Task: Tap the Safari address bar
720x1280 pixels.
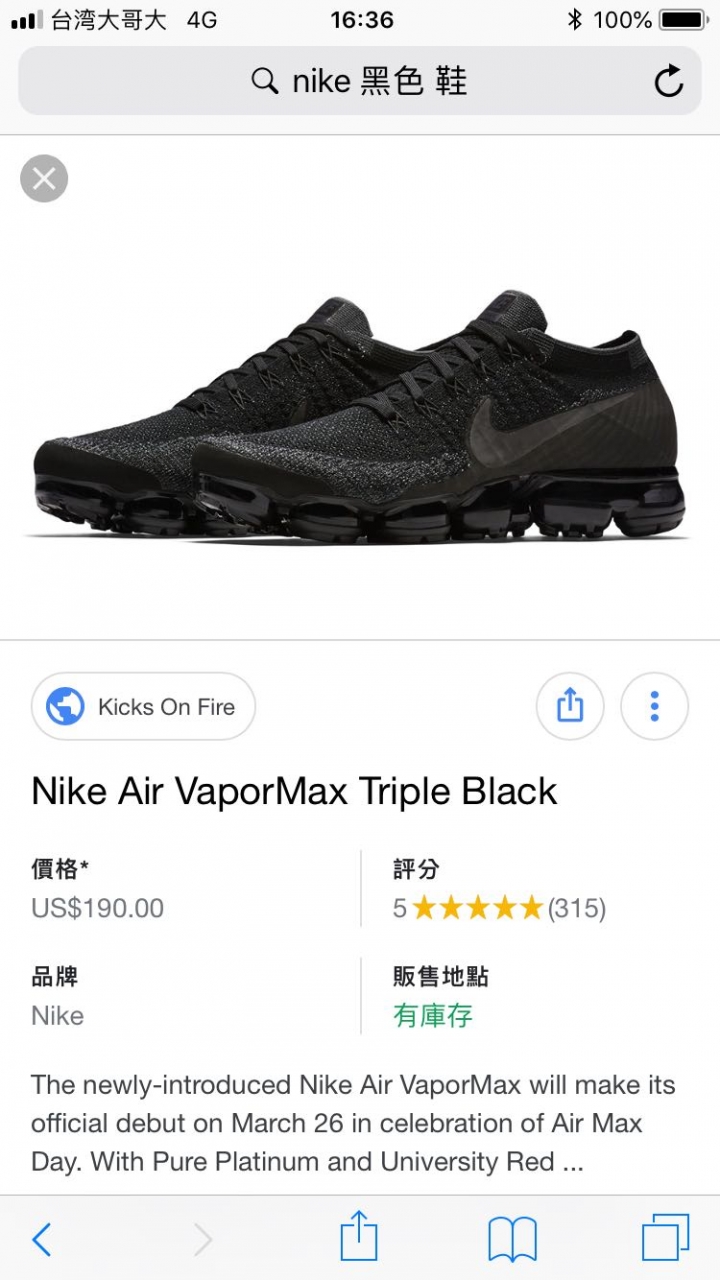Action: pyautogui.click(x=359, y=81)
